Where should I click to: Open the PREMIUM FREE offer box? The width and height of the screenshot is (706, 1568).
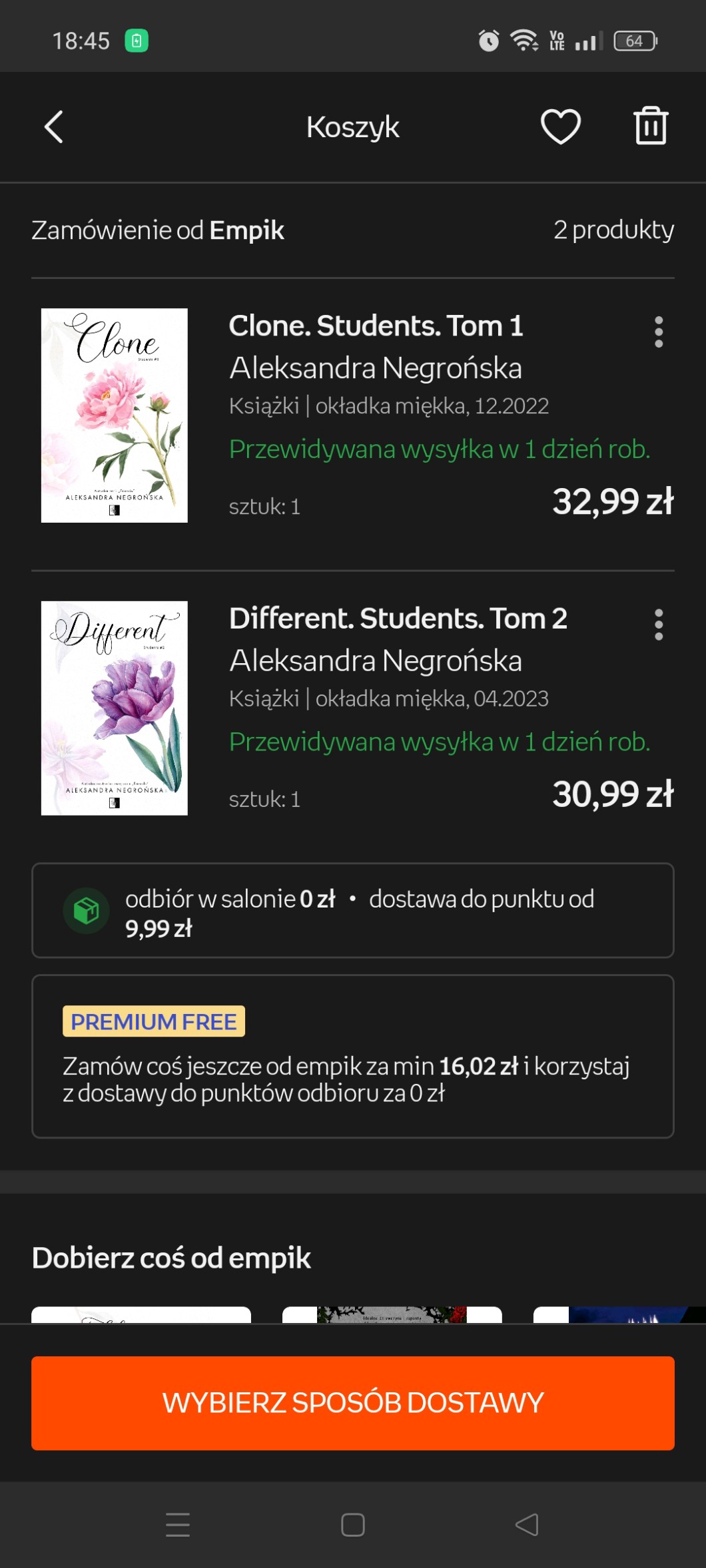pyautogui.click(x=353, y=1057)
